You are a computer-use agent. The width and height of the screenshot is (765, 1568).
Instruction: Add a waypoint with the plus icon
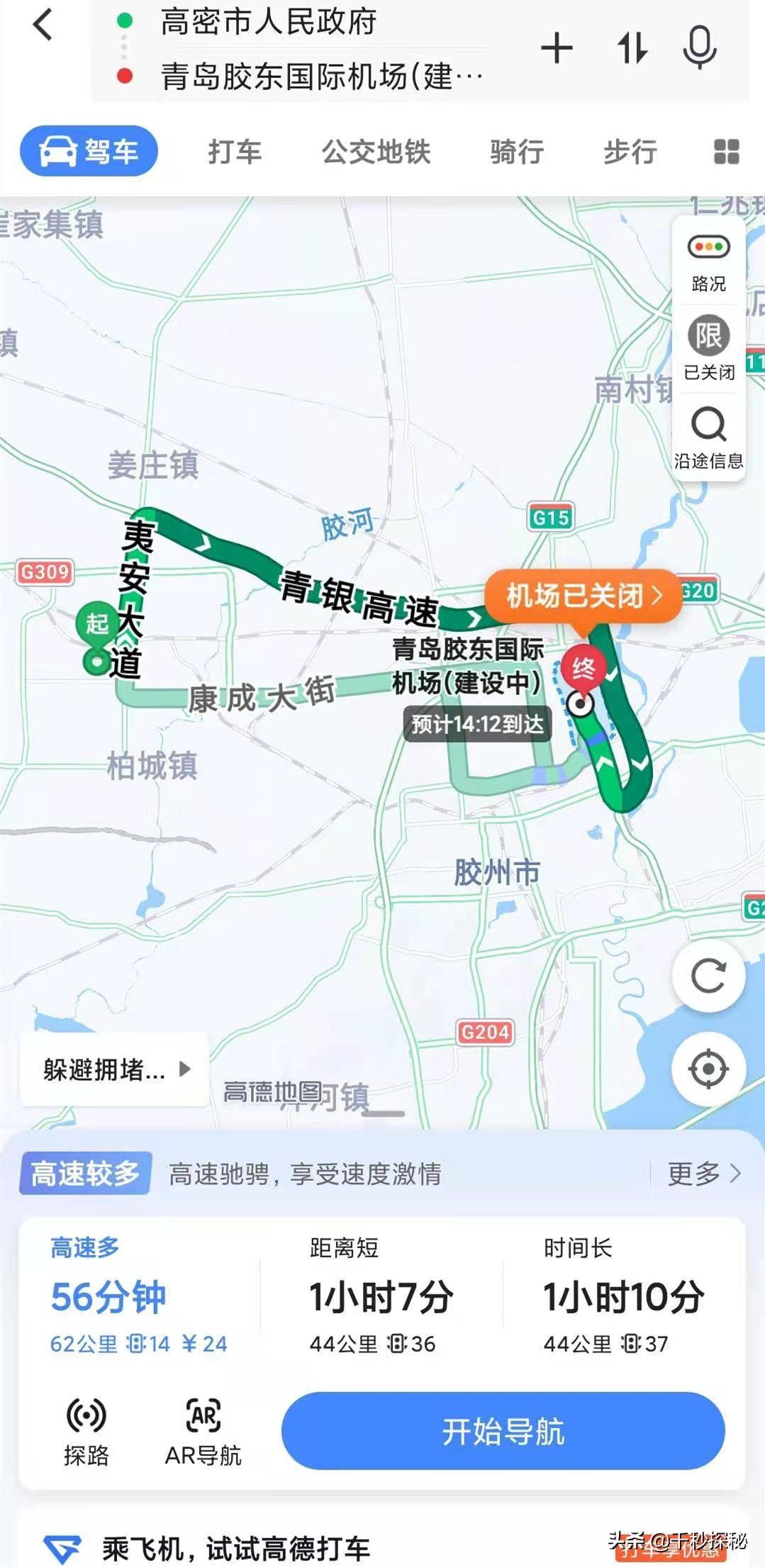(557, 48)
